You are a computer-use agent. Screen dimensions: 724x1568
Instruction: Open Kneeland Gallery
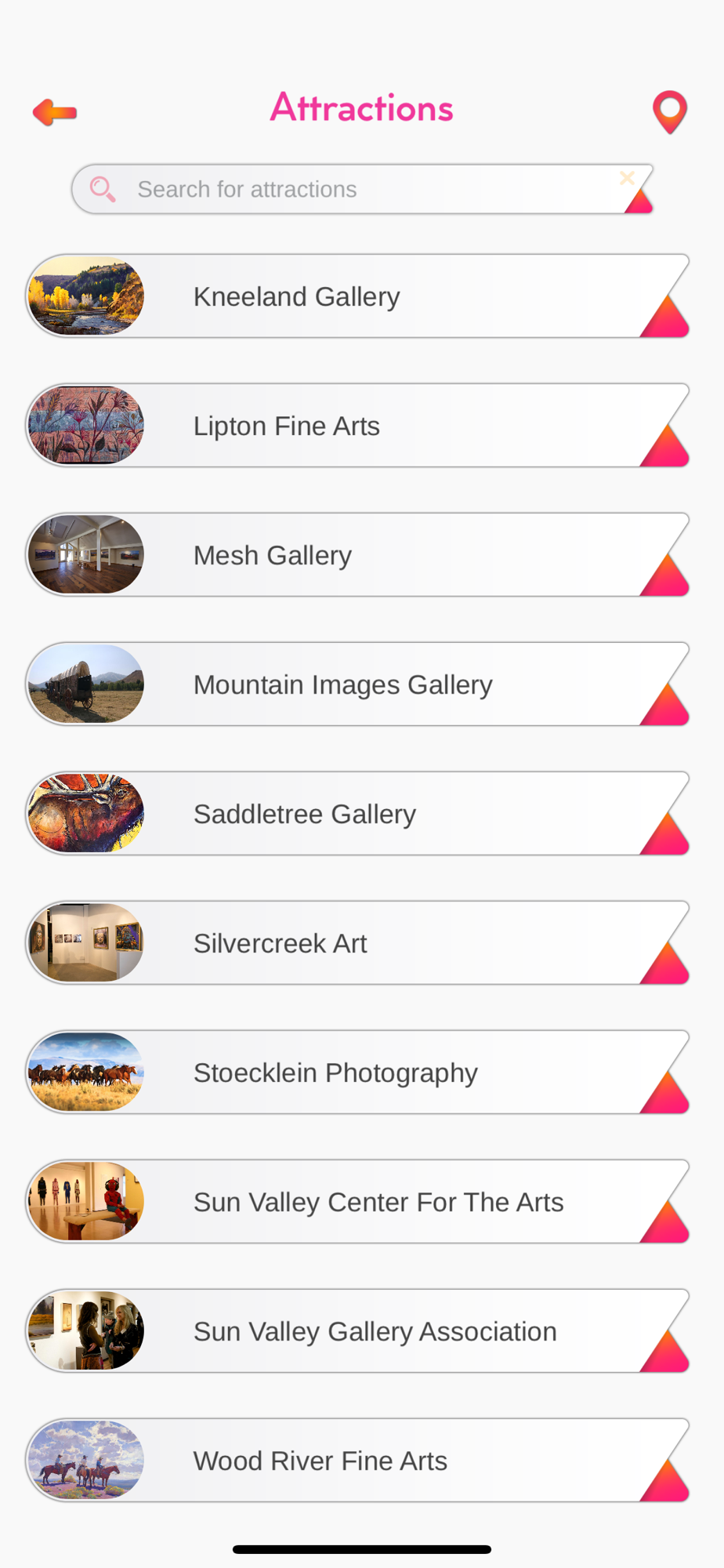tap(357, 296)
